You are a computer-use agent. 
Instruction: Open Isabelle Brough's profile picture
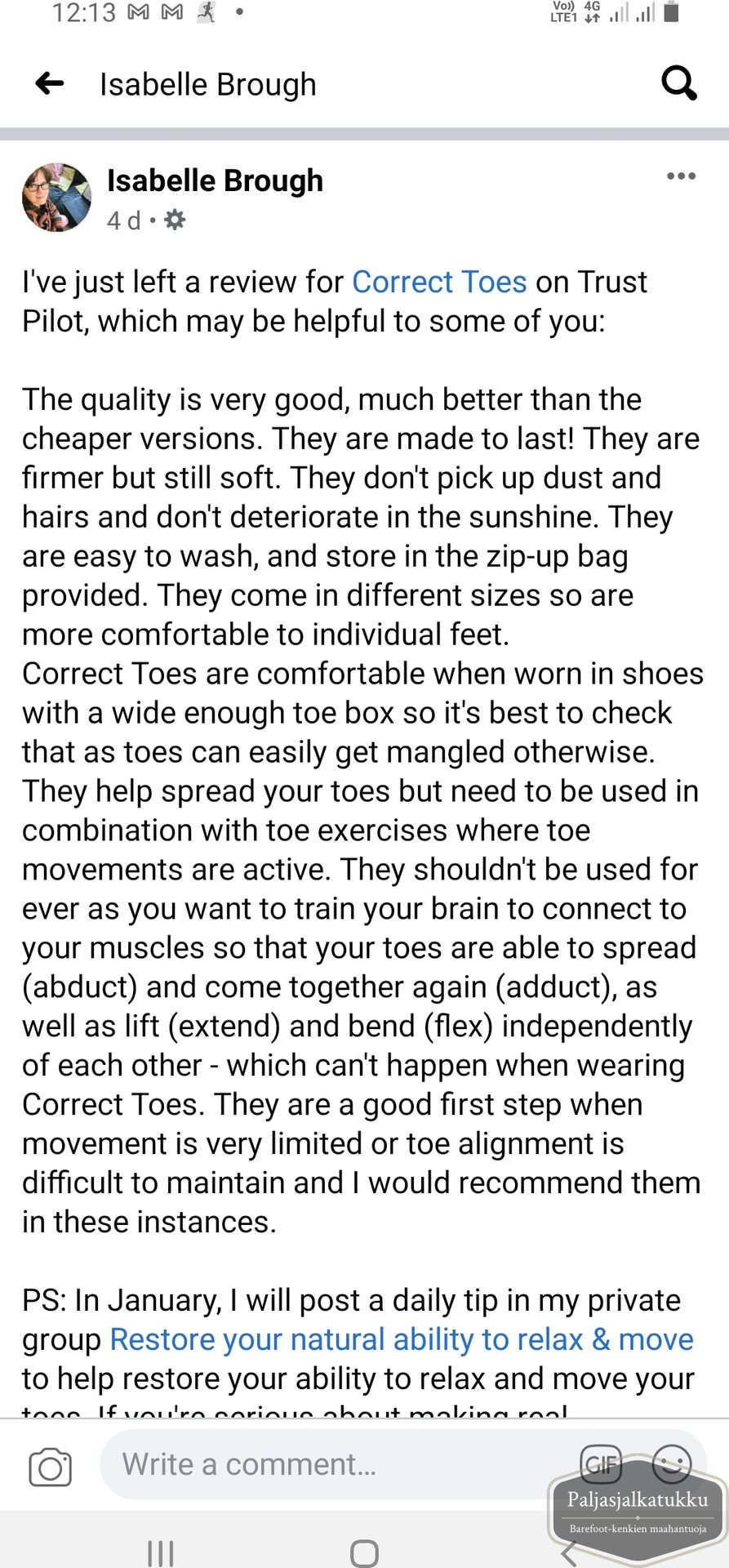tap(56, 197)
